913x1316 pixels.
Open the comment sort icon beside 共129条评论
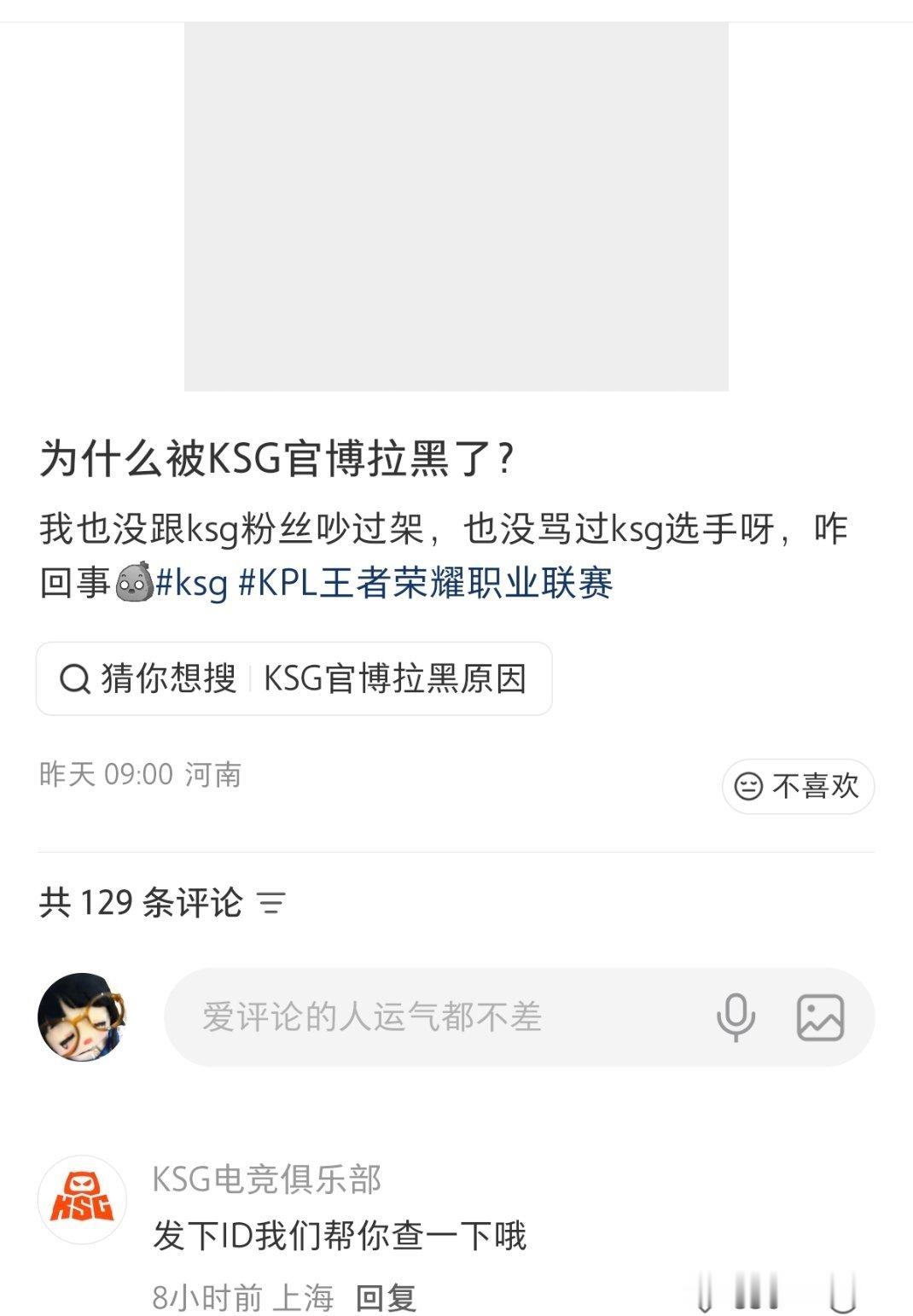point(273,902)
